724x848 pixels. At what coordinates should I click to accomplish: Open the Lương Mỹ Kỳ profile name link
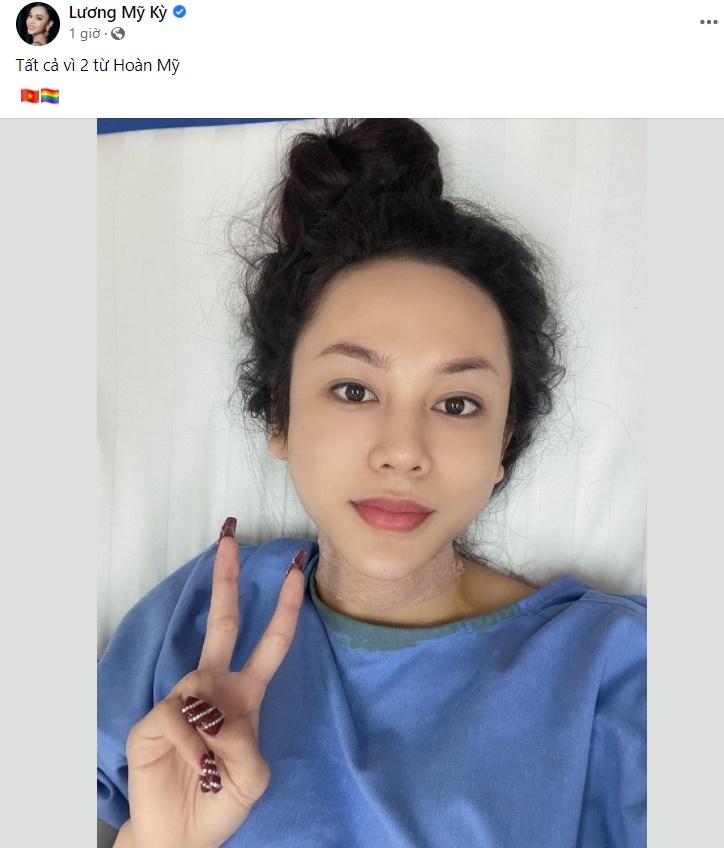[x=117, y=12]
